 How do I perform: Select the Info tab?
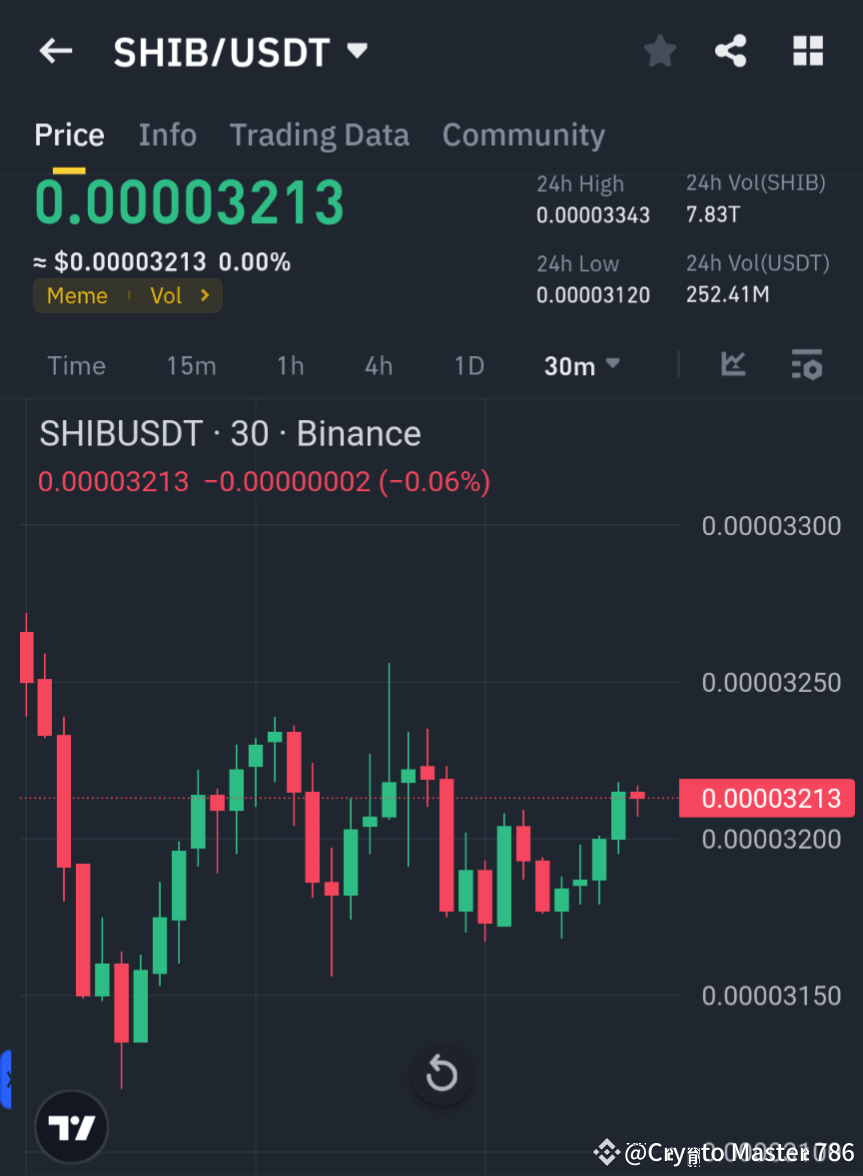click(x=167, y=135)
